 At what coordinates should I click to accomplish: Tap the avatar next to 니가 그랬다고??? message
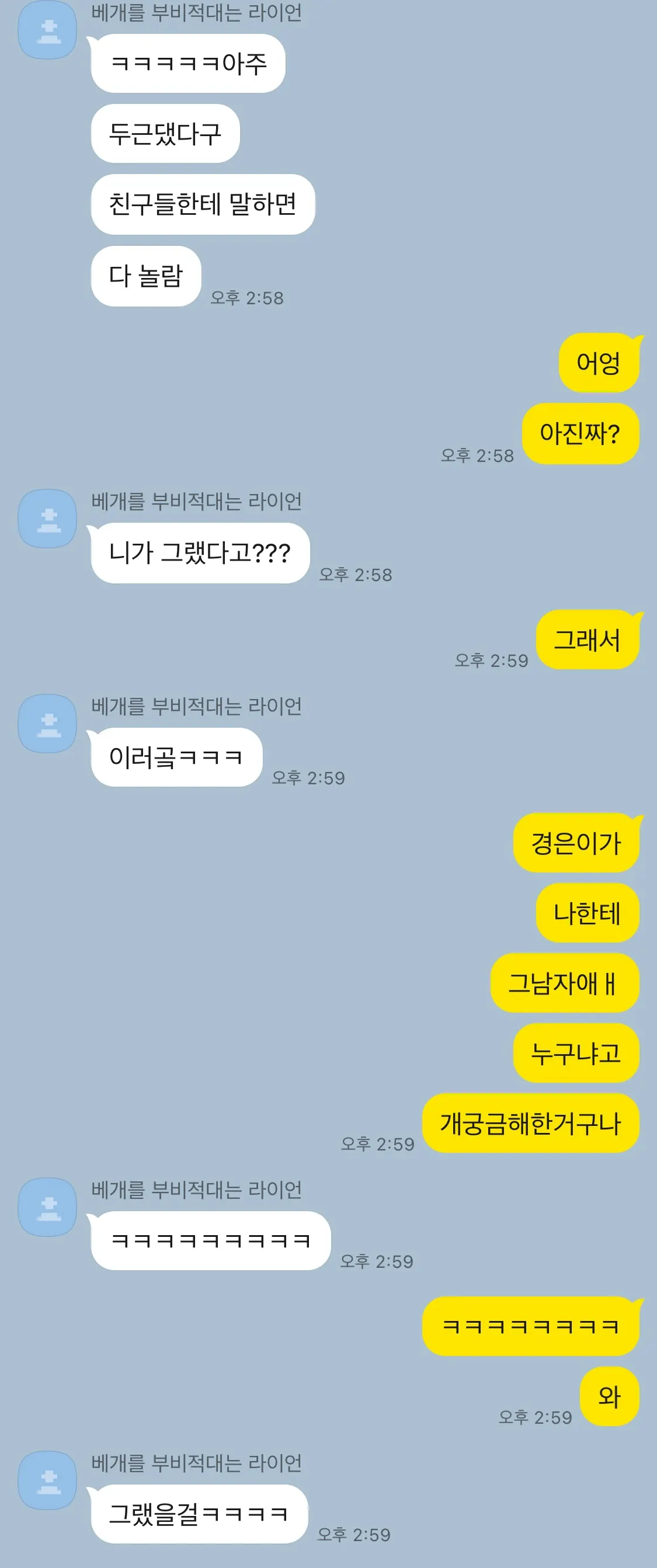click(x=47, y=519)
